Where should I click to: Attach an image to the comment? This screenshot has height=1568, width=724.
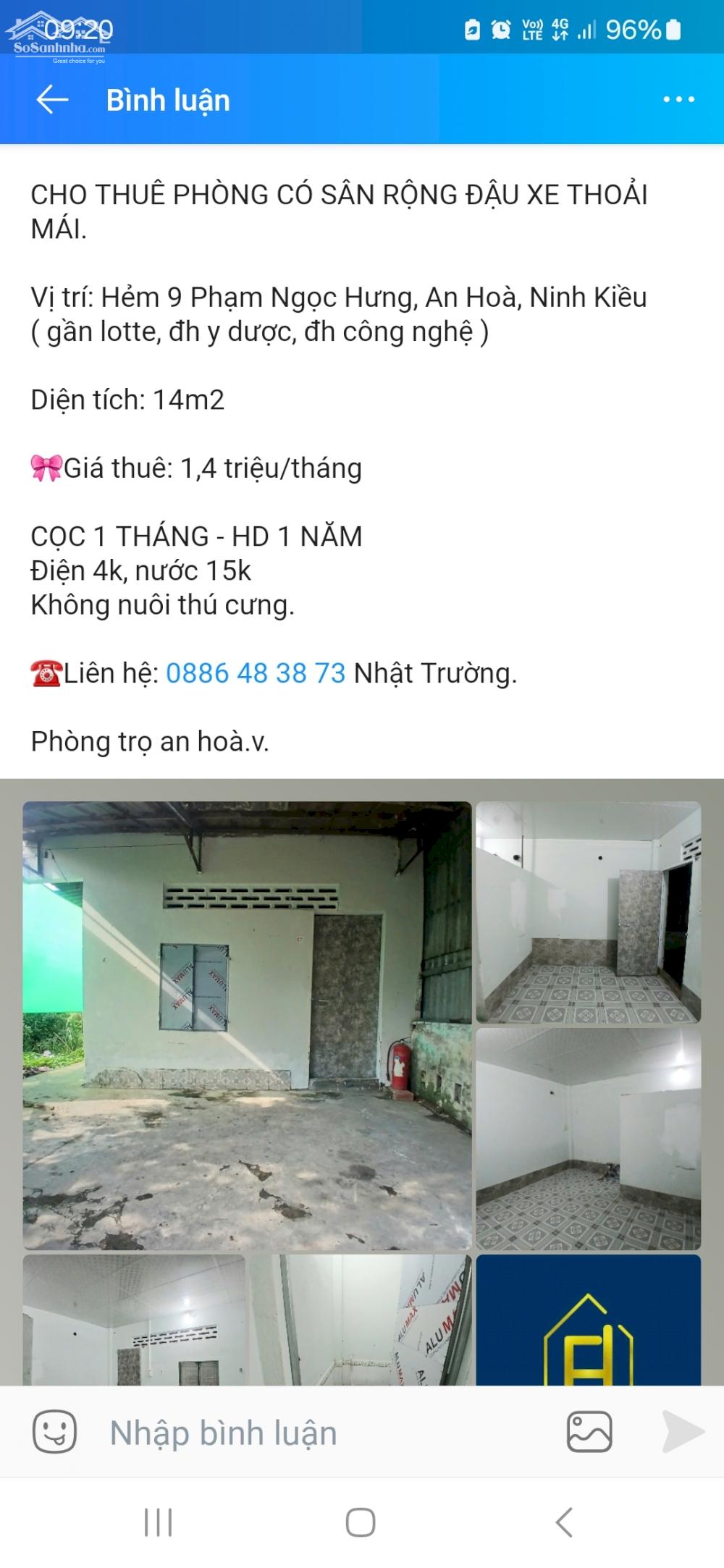pos(589,1432)
